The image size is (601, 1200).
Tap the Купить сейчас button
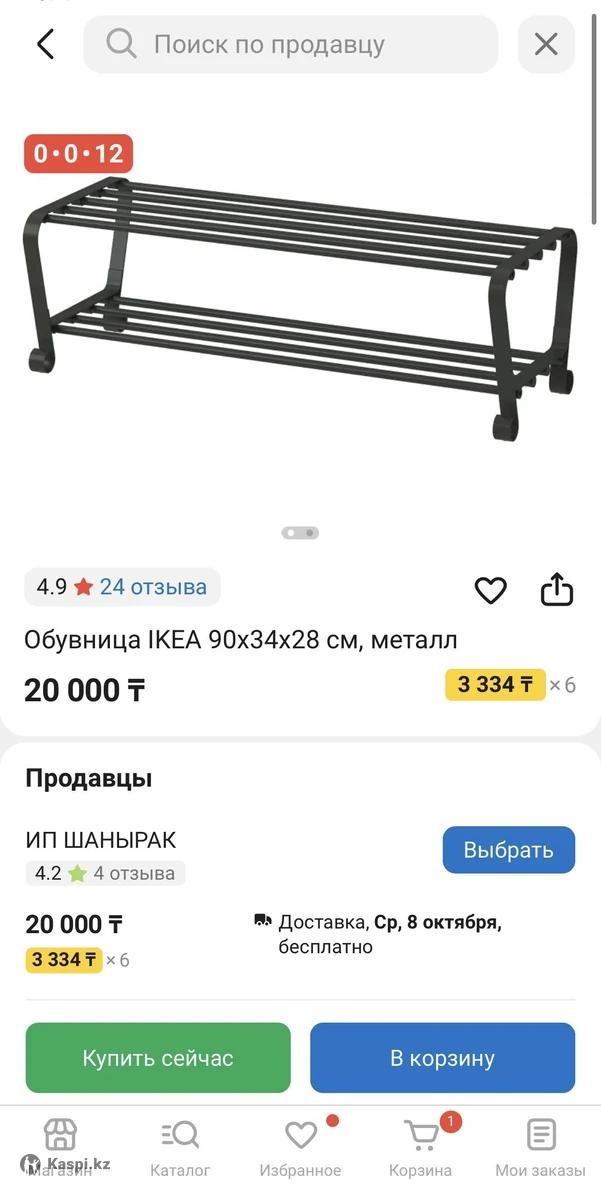[x=158, y=1058]
